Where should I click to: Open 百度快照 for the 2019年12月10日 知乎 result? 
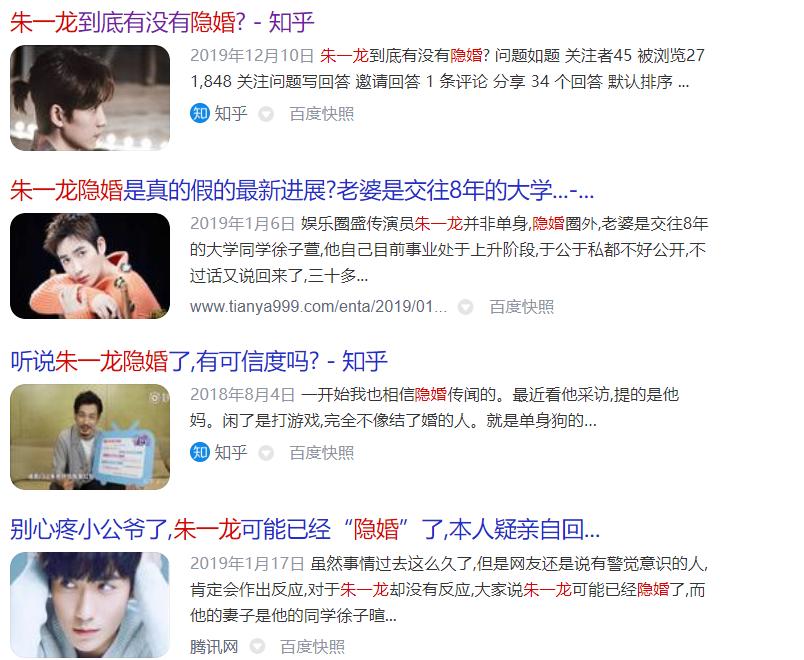coord(322,114)
